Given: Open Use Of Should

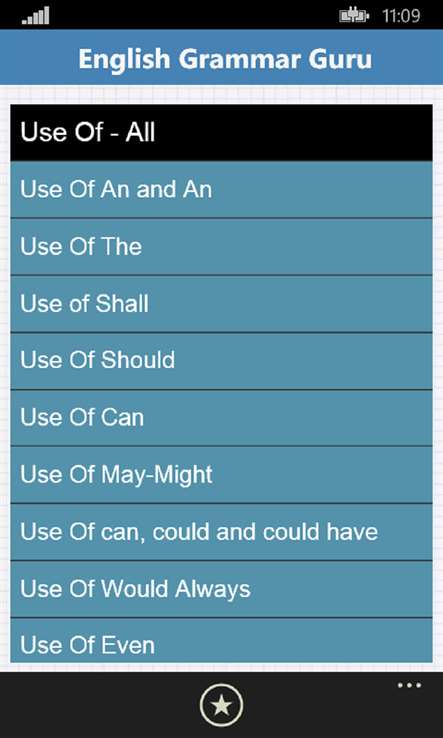Looking at the screenshot, I should click(x=221, y=361).
